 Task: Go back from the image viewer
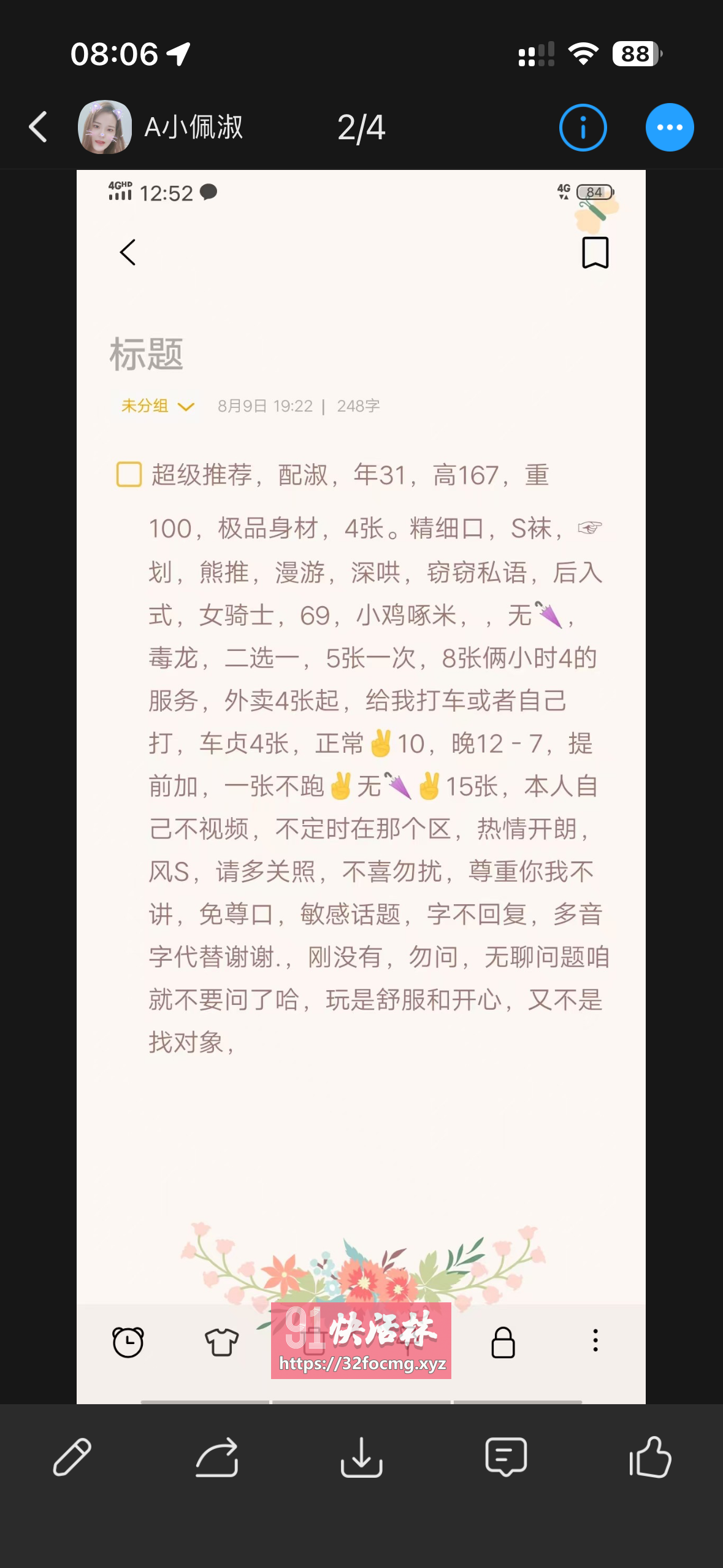coord(38,127)
